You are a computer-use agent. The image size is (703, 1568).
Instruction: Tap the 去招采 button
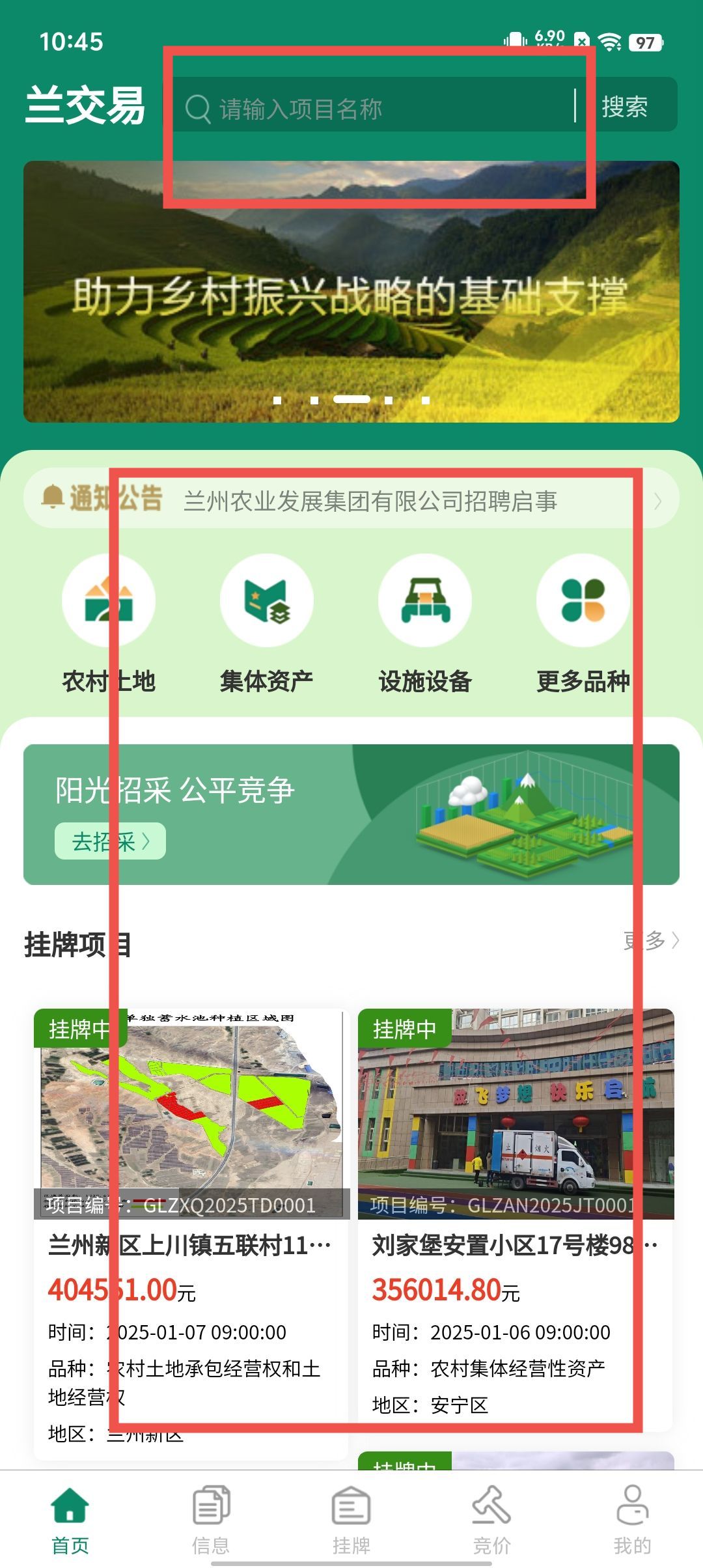click(110, 841)
